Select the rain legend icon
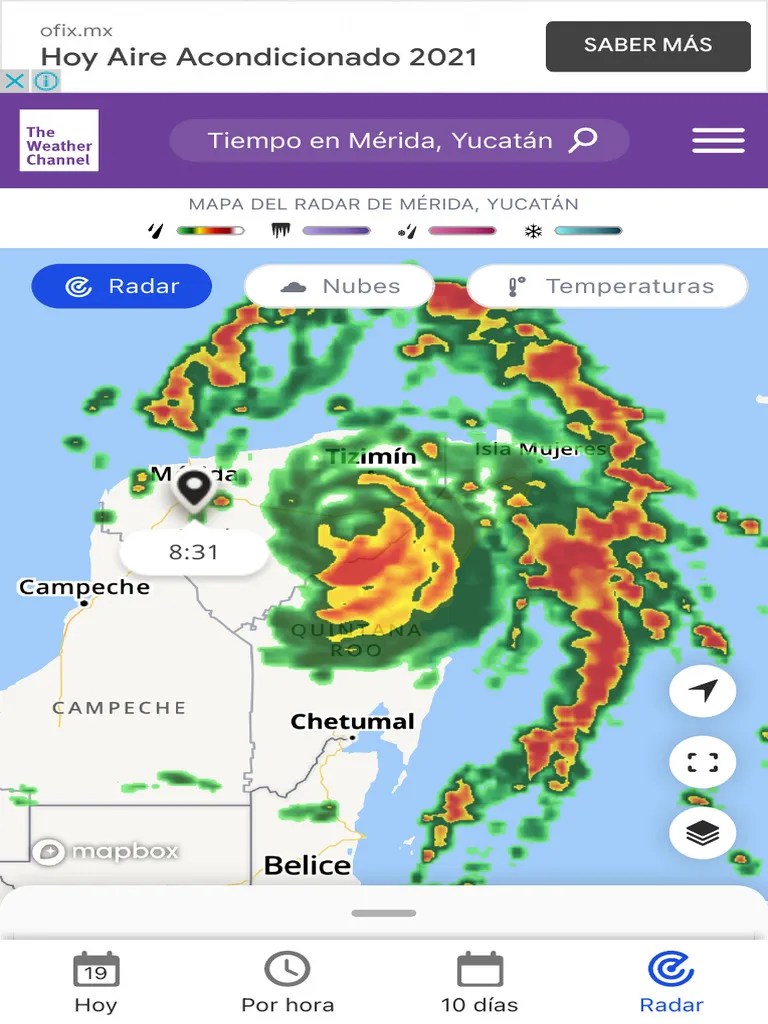The image size is (768, 1024). [x=155, y=229]
